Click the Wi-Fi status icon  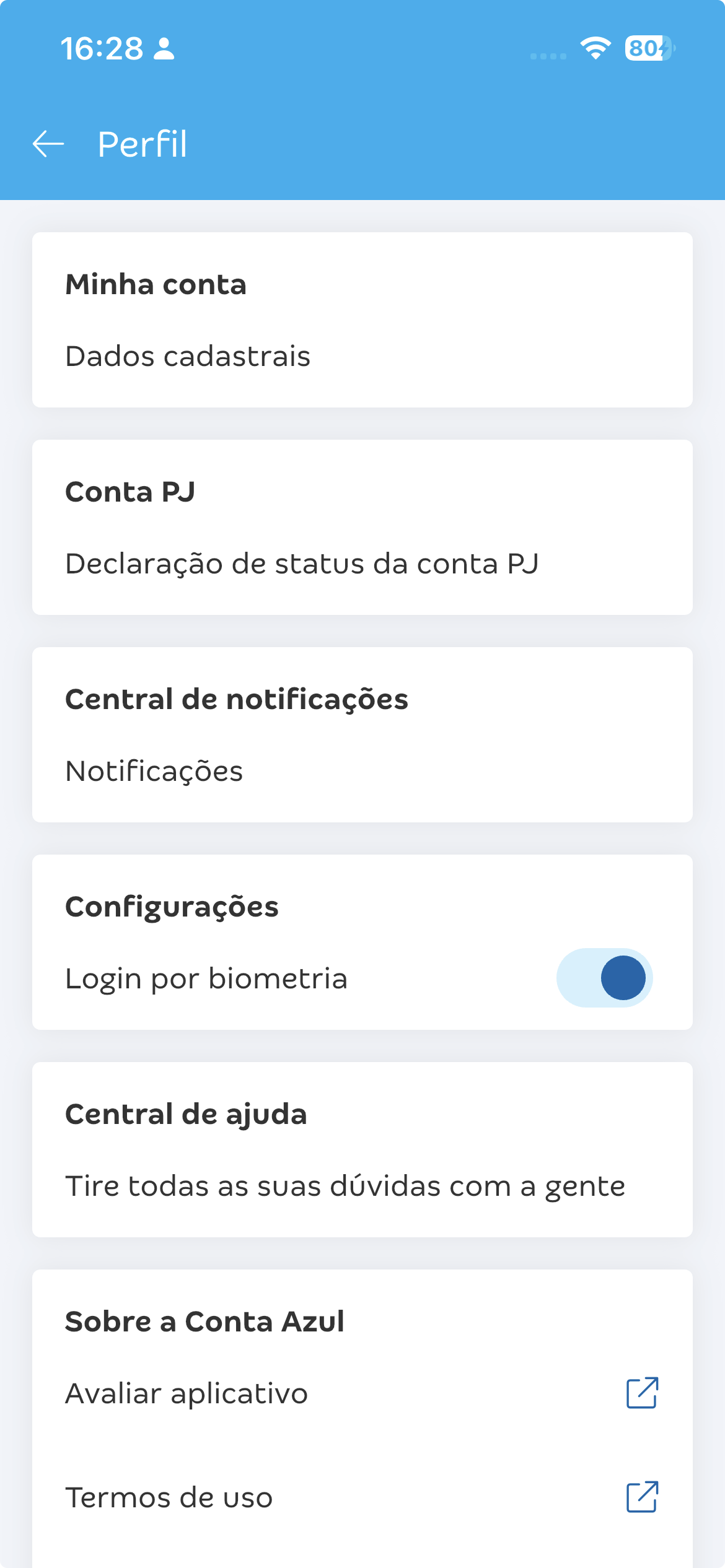pyautogui.click(x=594, y=48)
